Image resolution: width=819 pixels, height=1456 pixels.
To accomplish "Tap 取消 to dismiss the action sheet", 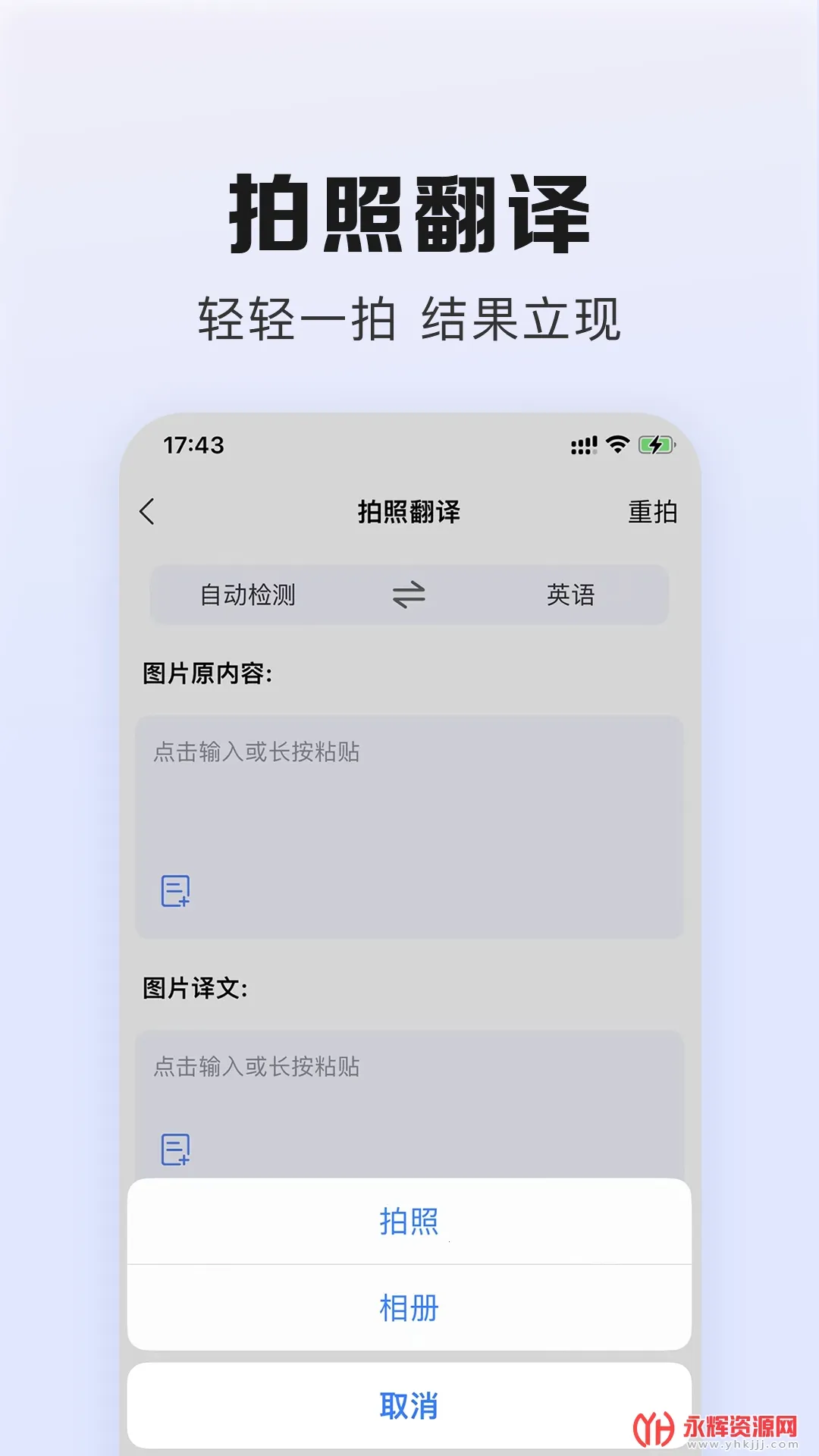I will click(x=408, y=1407).
